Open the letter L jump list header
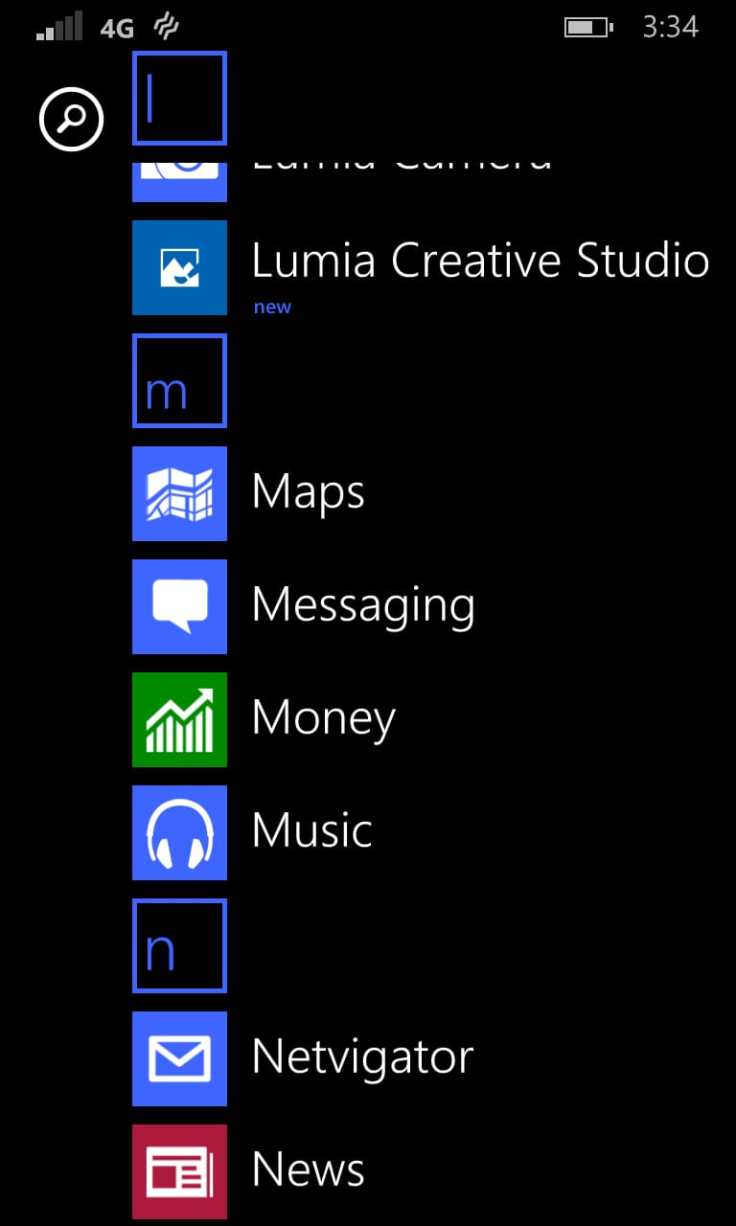This screenshot has height=1226, width=736. tap(179, 98)
